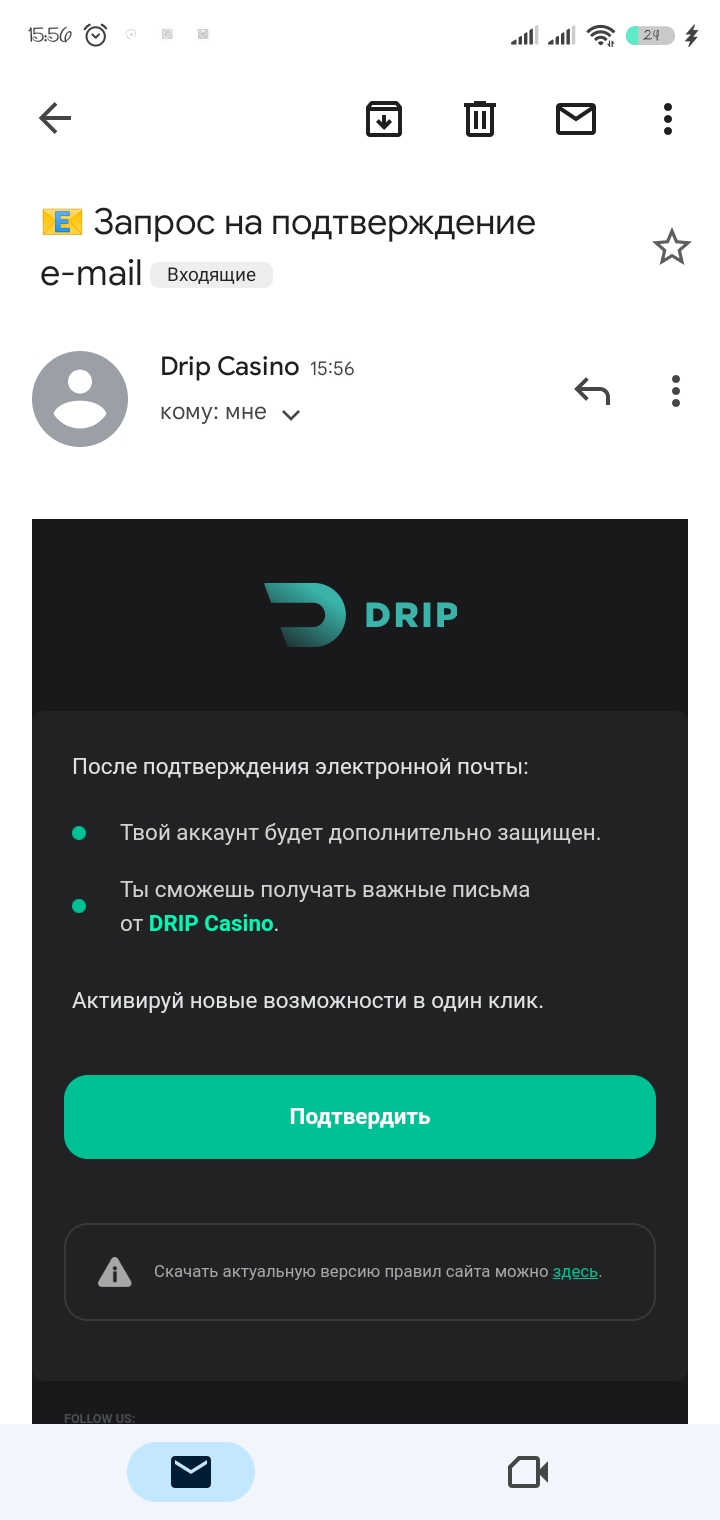Go back to the inbox
The height and width of the screenshot is (1520, 720).
55,119
